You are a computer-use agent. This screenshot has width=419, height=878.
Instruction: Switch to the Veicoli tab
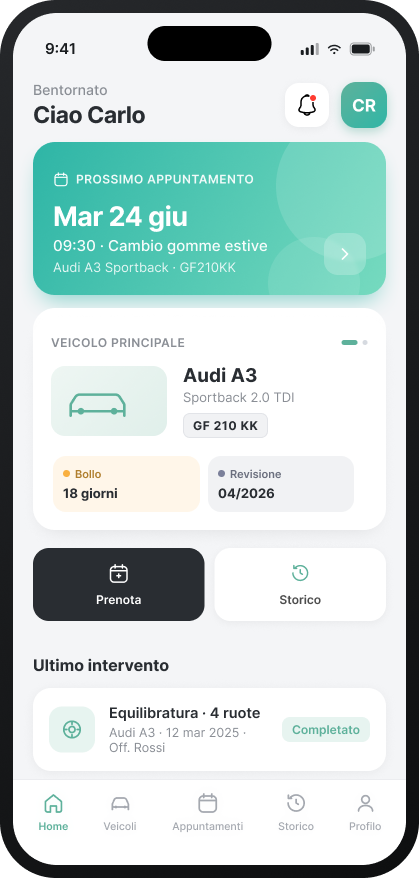coord(120,812)
